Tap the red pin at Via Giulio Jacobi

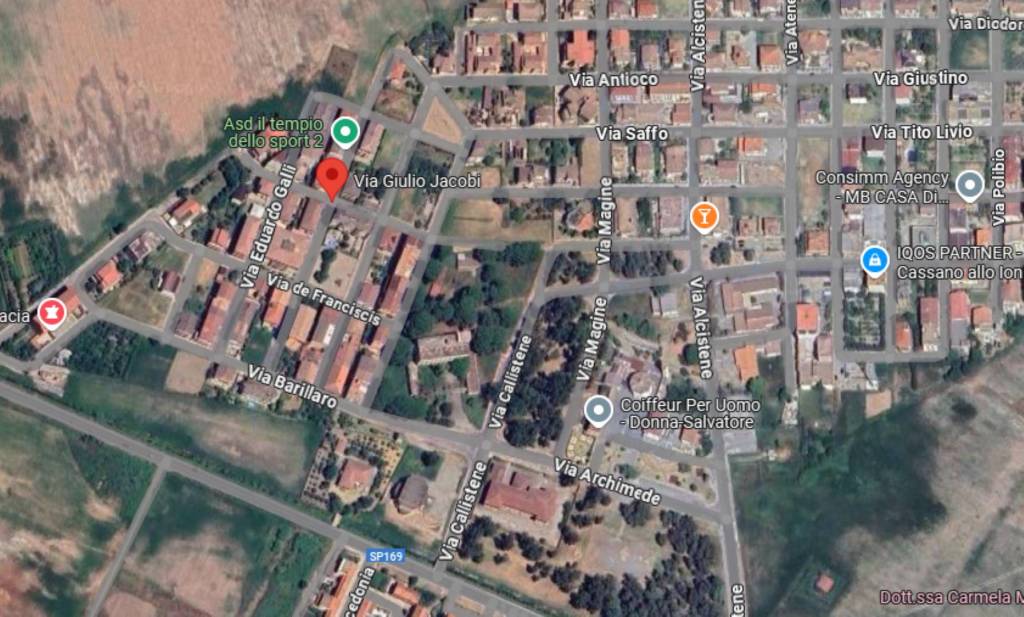332,178
